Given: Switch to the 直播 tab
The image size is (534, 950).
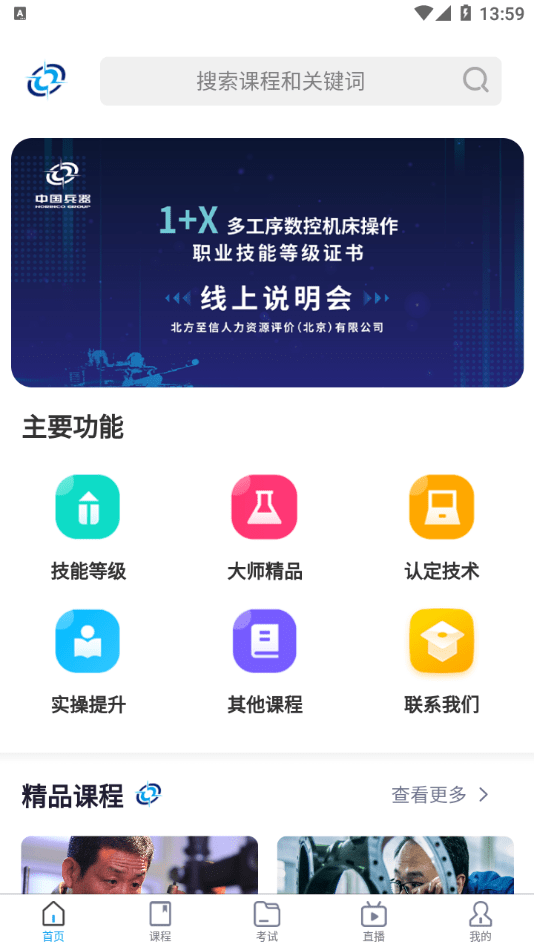Looking at the screenshot, I should (x=373, y=922).
